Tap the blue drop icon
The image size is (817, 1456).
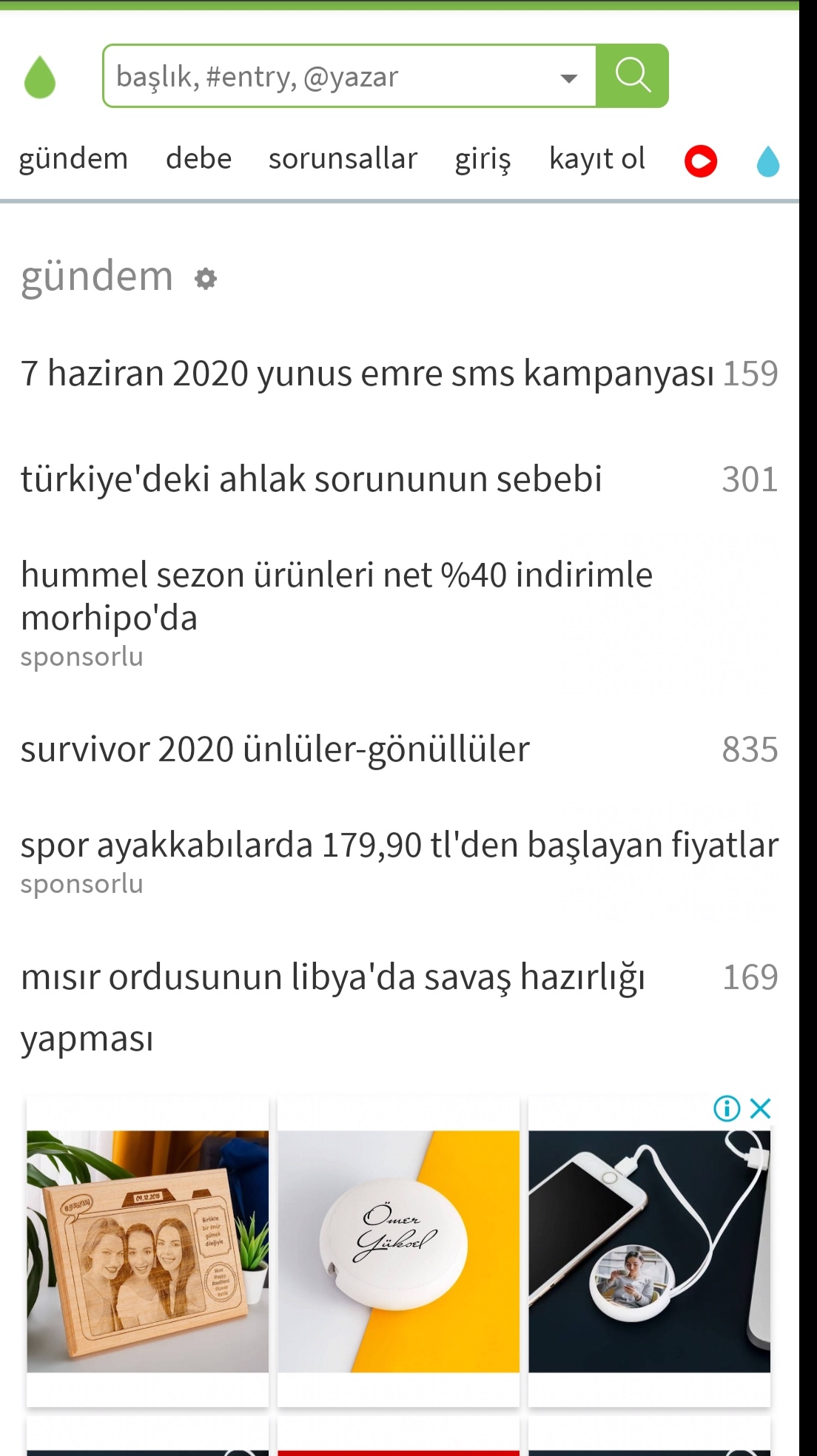[768, 161]
